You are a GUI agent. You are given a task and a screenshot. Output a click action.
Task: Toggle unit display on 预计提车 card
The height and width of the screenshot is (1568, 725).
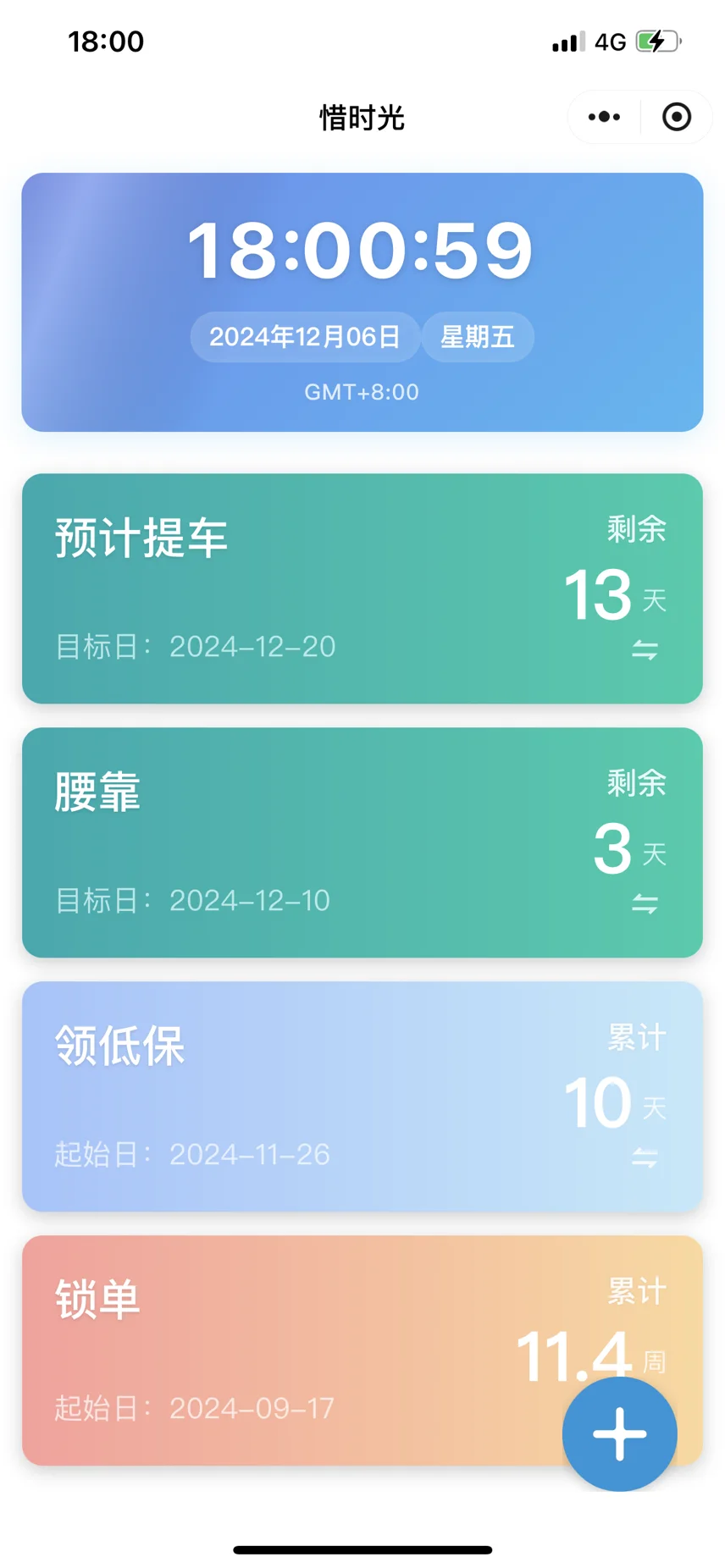click(x=645, y=650)
